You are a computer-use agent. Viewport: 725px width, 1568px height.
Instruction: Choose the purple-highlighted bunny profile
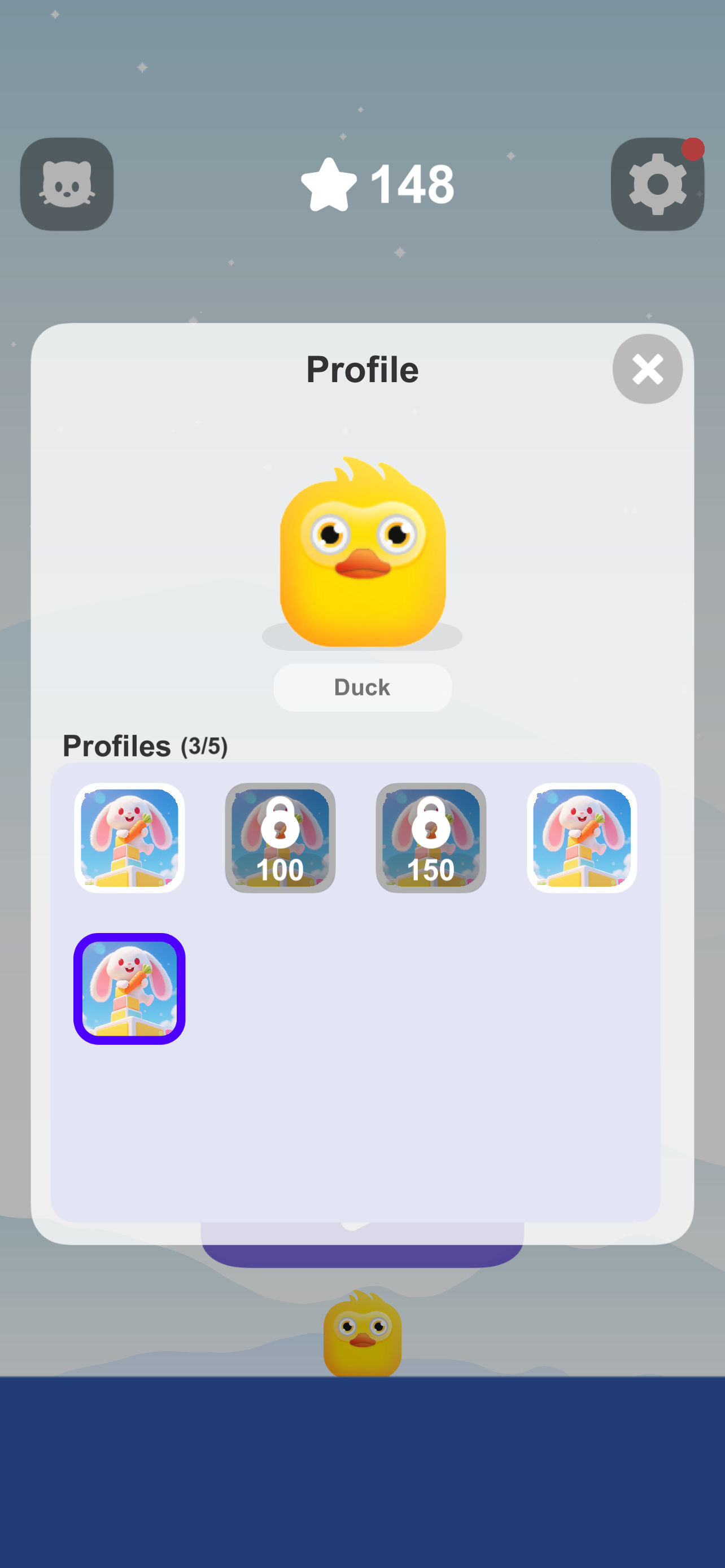130,988
